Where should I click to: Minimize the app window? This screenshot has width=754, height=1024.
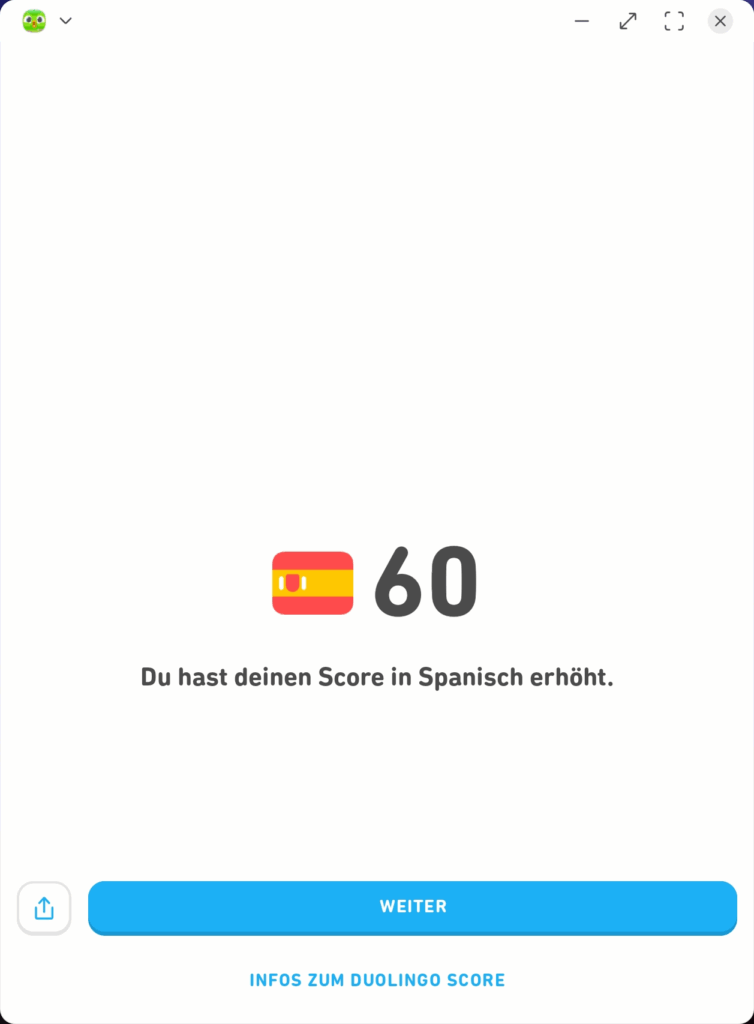[x=582, y=21]
